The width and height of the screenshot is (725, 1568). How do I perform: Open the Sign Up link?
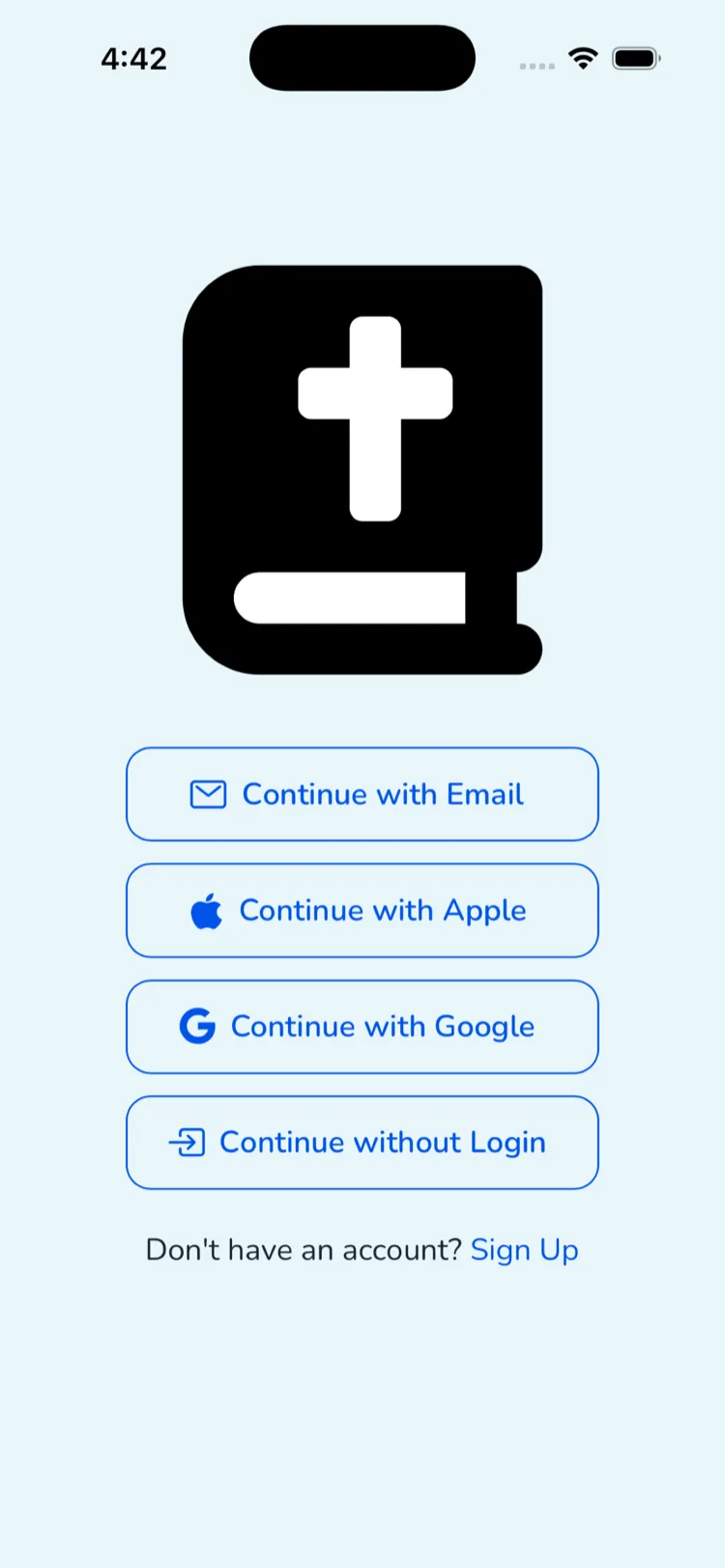tap(524, 1249)
